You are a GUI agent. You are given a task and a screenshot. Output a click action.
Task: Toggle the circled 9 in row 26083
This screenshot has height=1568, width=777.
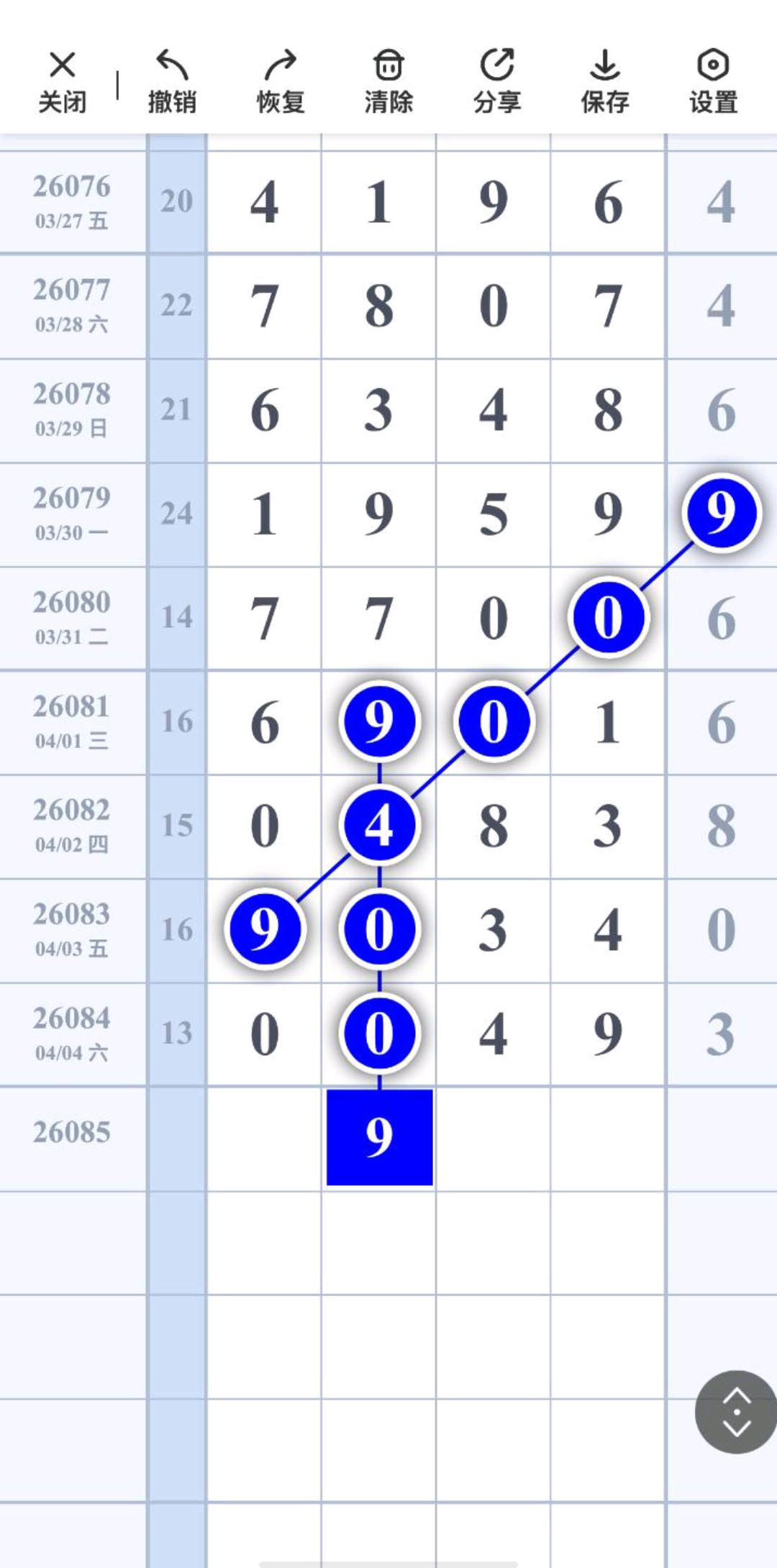click(265, 929)
